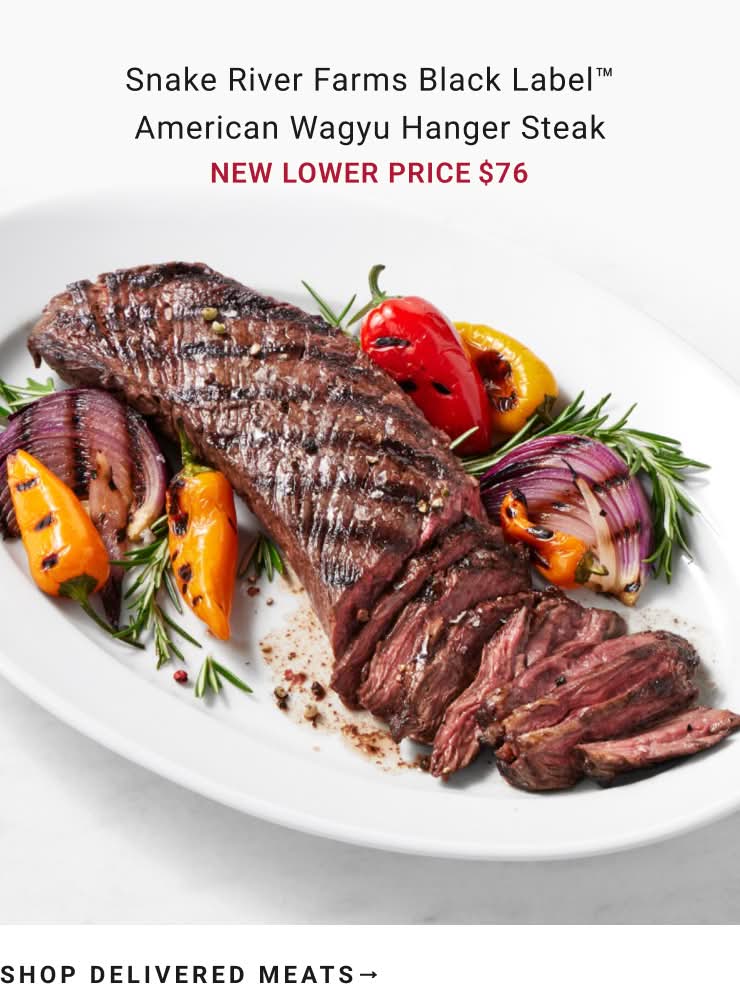The width and height of the screenshot is (740, 994).
Task: Open the Wagyu Hanger Steak promo image
Action: click(370, 520)
